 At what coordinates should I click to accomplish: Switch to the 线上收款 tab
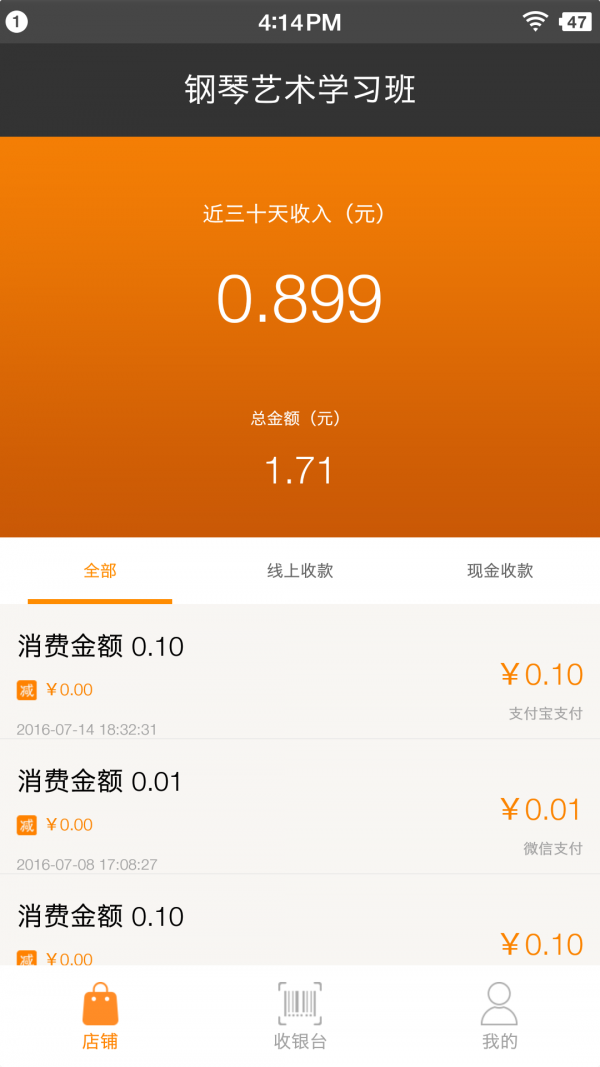pyautogui.click(x=300, y=570)
